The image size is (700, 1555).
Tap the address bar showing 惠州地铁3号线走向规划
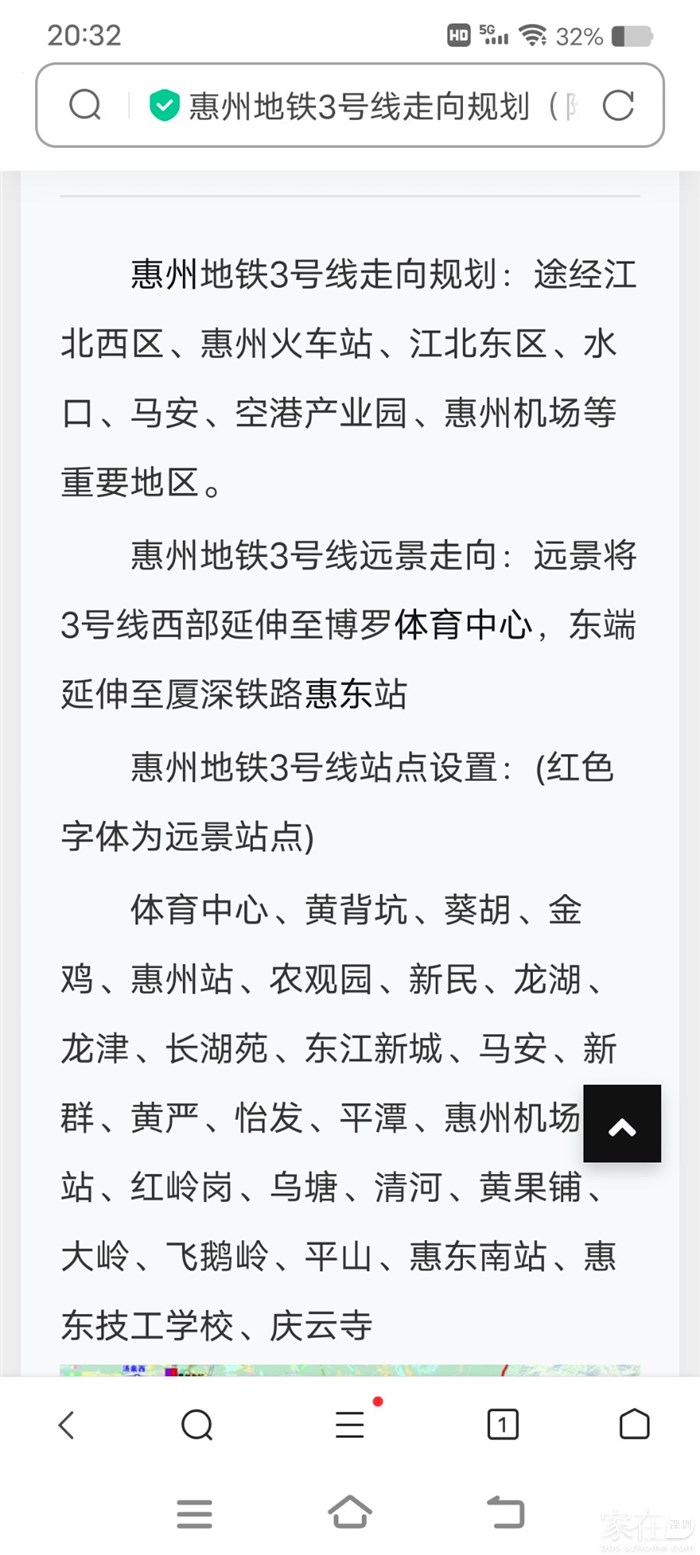coord(360,105)
